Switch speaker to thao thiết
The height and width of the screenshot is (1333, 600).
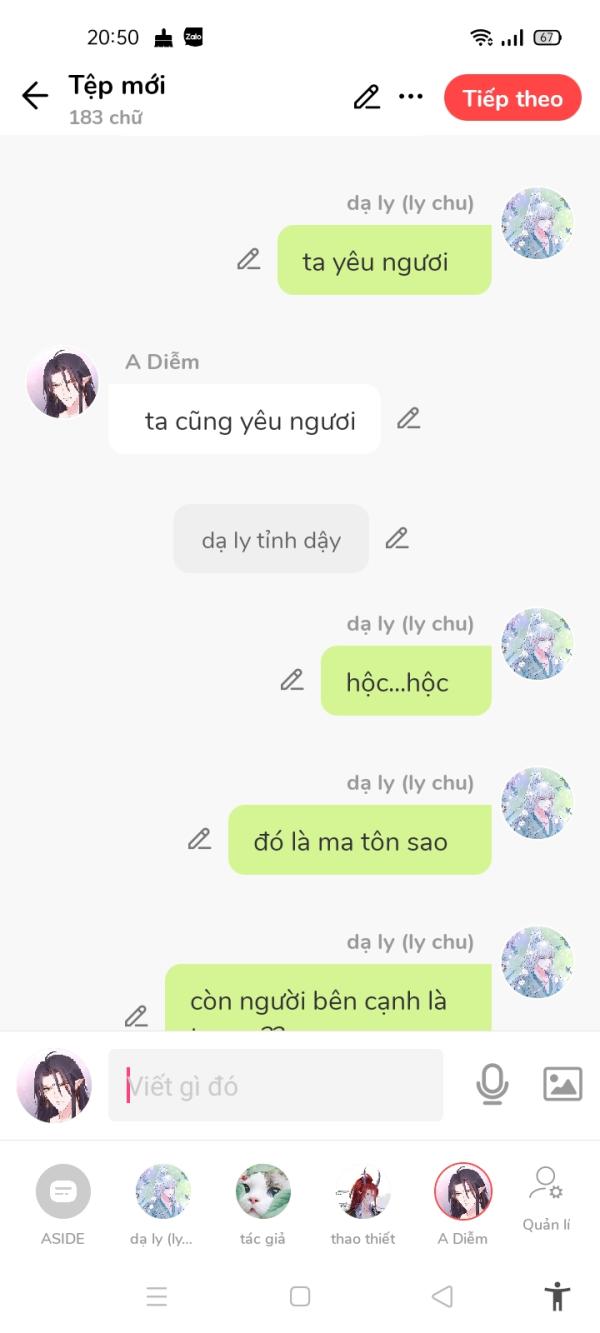[363, 1205]
